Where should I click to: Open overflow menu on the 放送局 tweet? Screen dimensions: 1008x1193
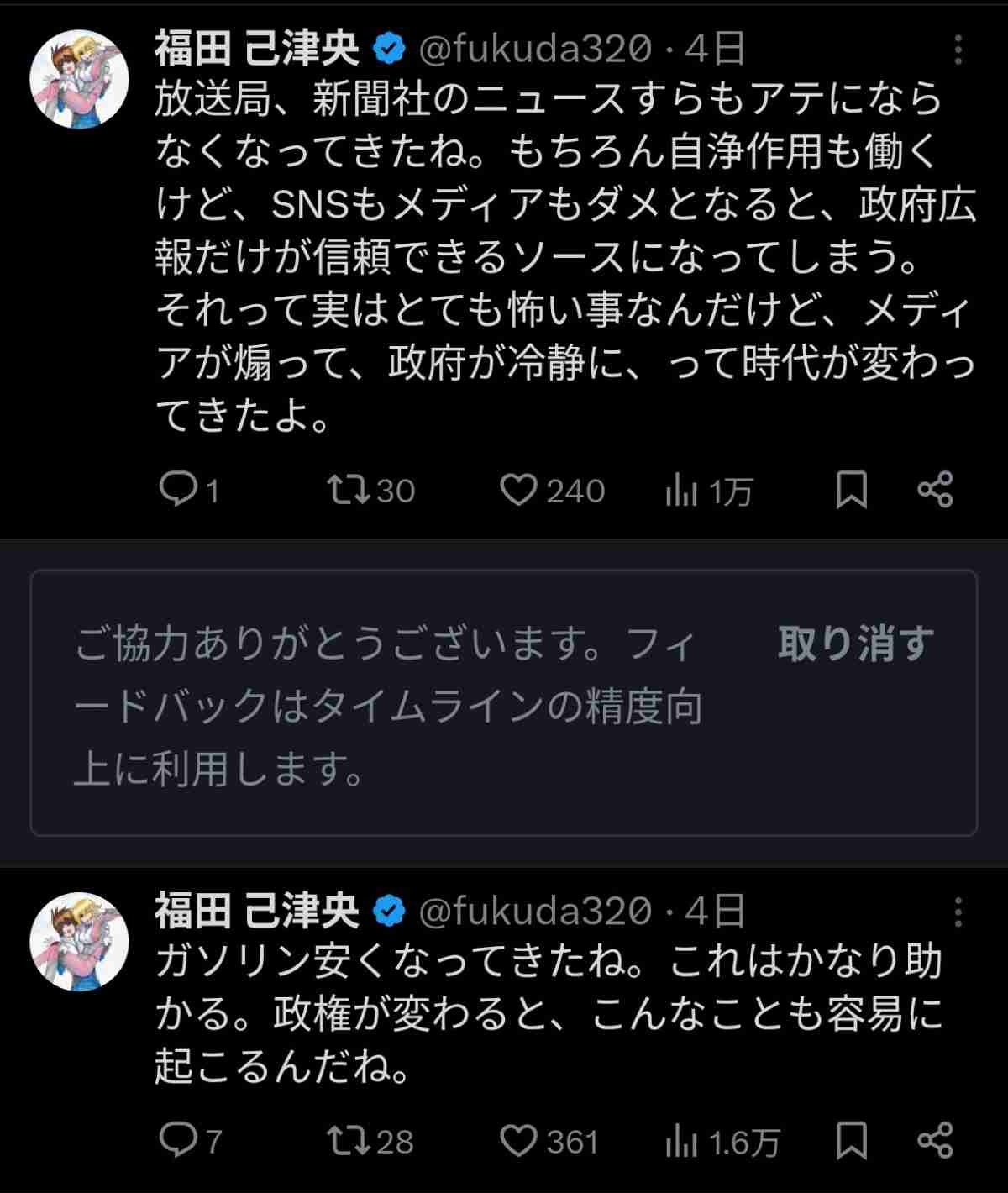958,50
